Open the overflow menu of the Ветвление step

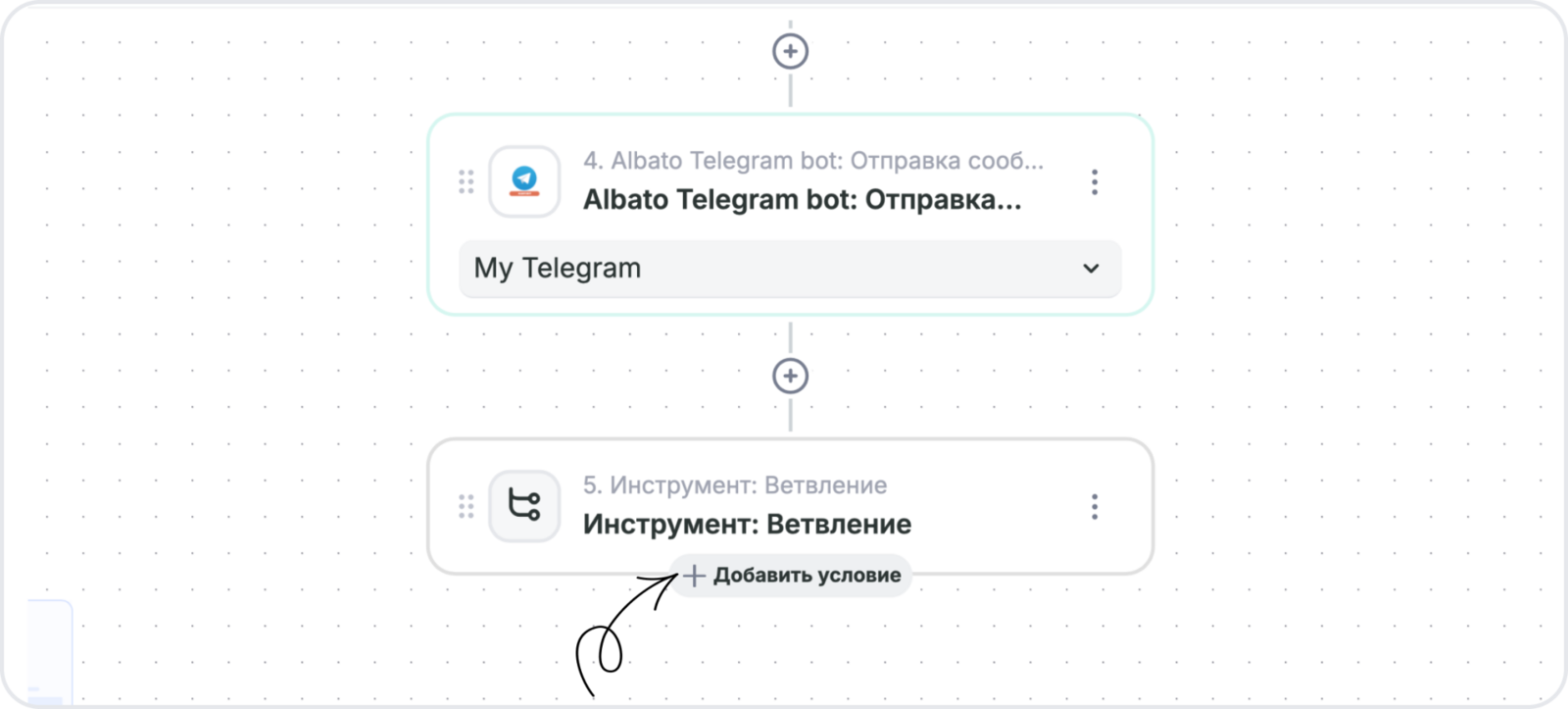coord(1095,506)
